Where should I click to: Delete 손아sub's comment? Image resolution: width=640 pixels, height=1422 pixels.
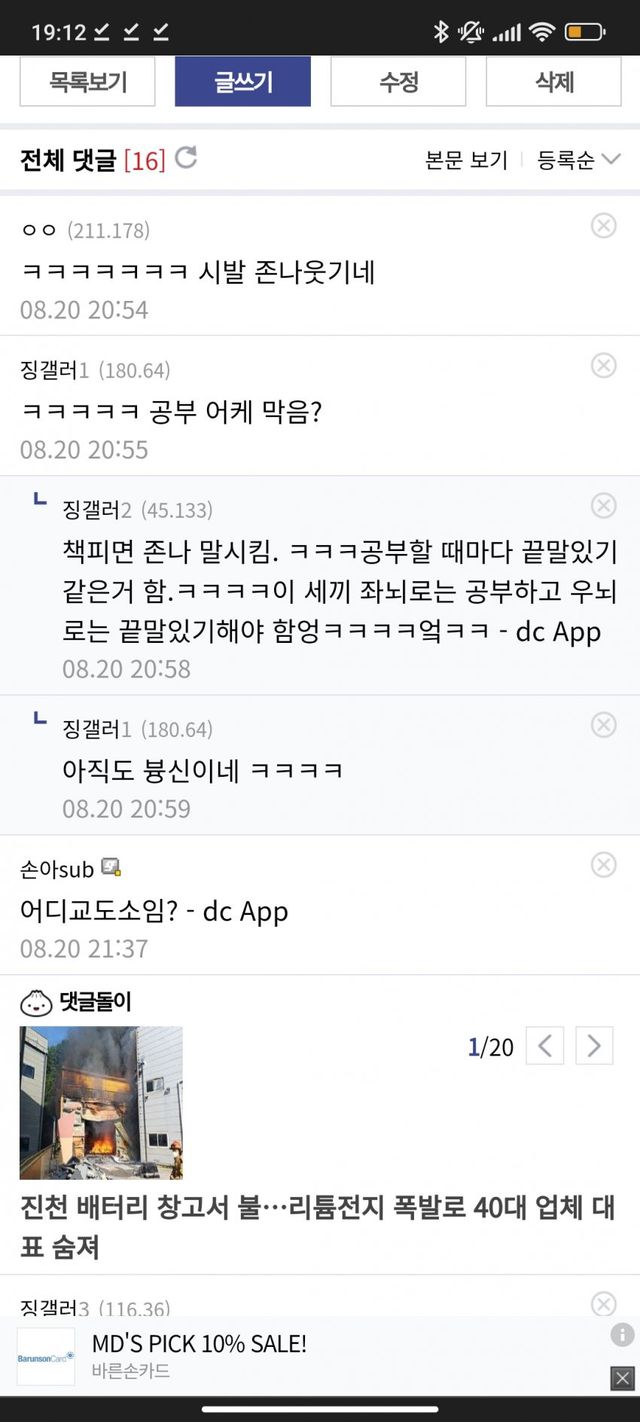604,865
